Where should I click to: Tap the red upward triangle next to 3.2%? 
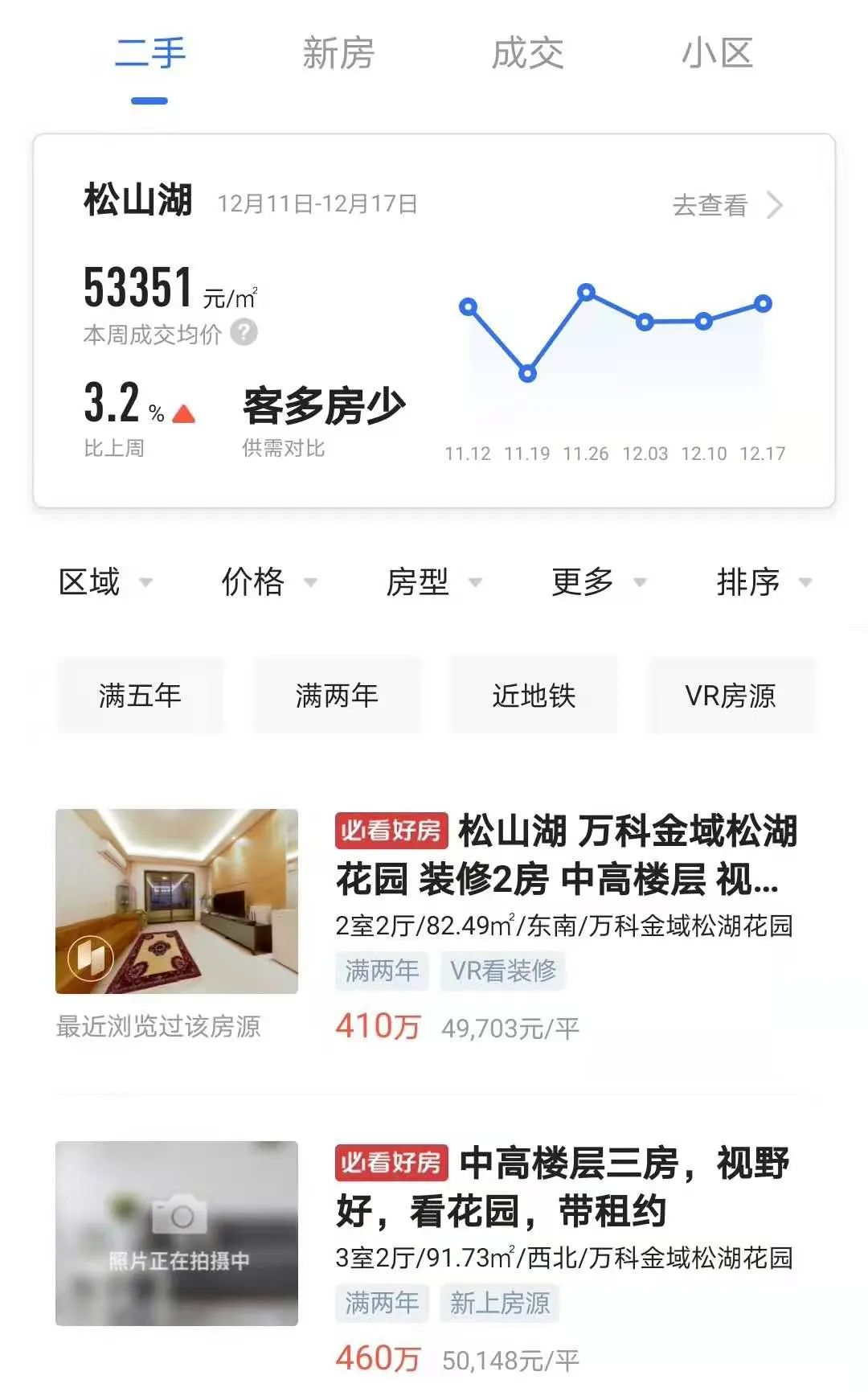click(x=183, y=412)
